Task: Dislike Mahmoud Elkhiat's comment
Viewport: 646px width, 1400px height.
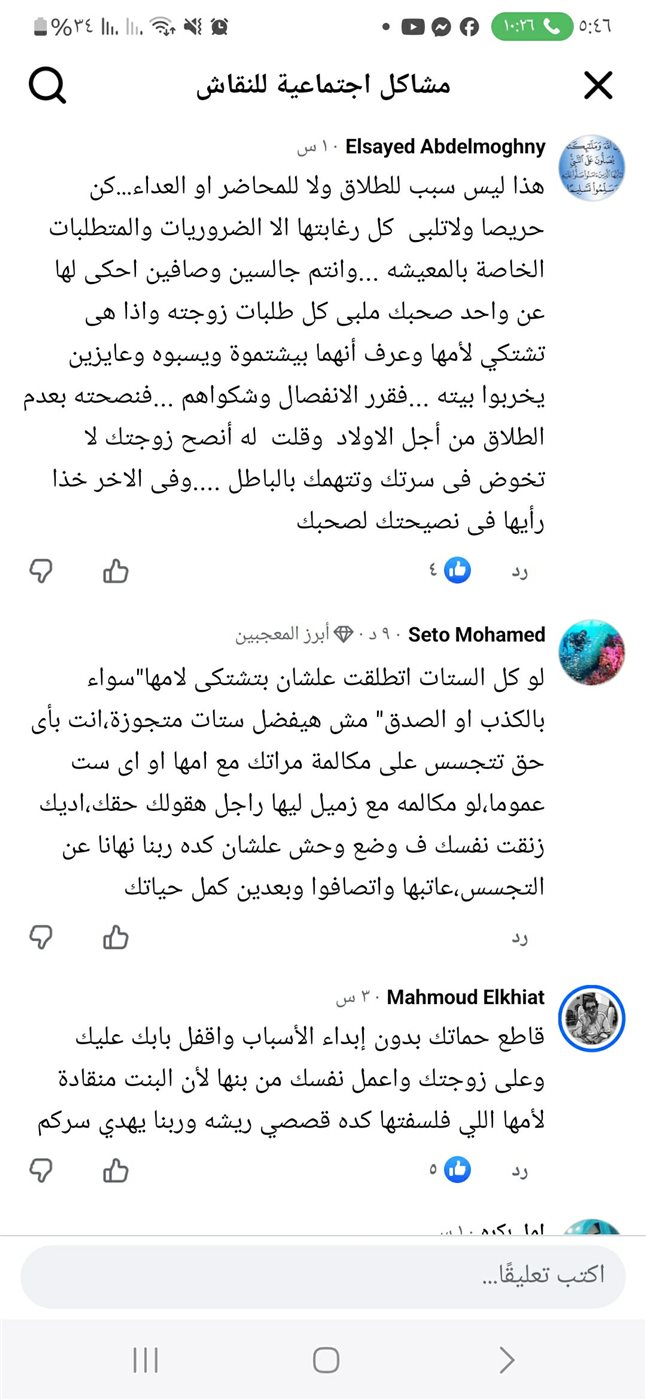Action: click(40, 1169)
